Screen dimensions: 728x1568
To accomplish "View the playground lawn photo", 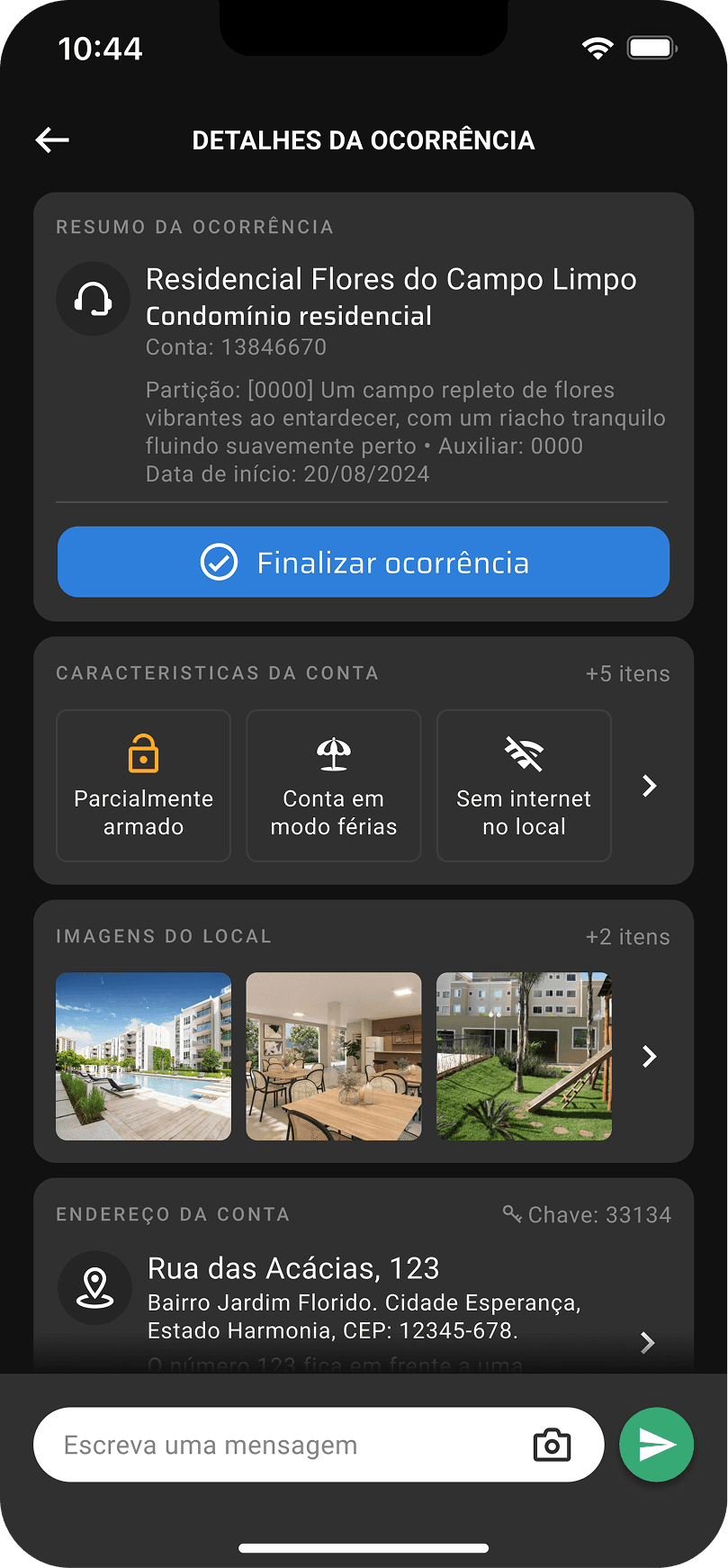I will 524,1056.
